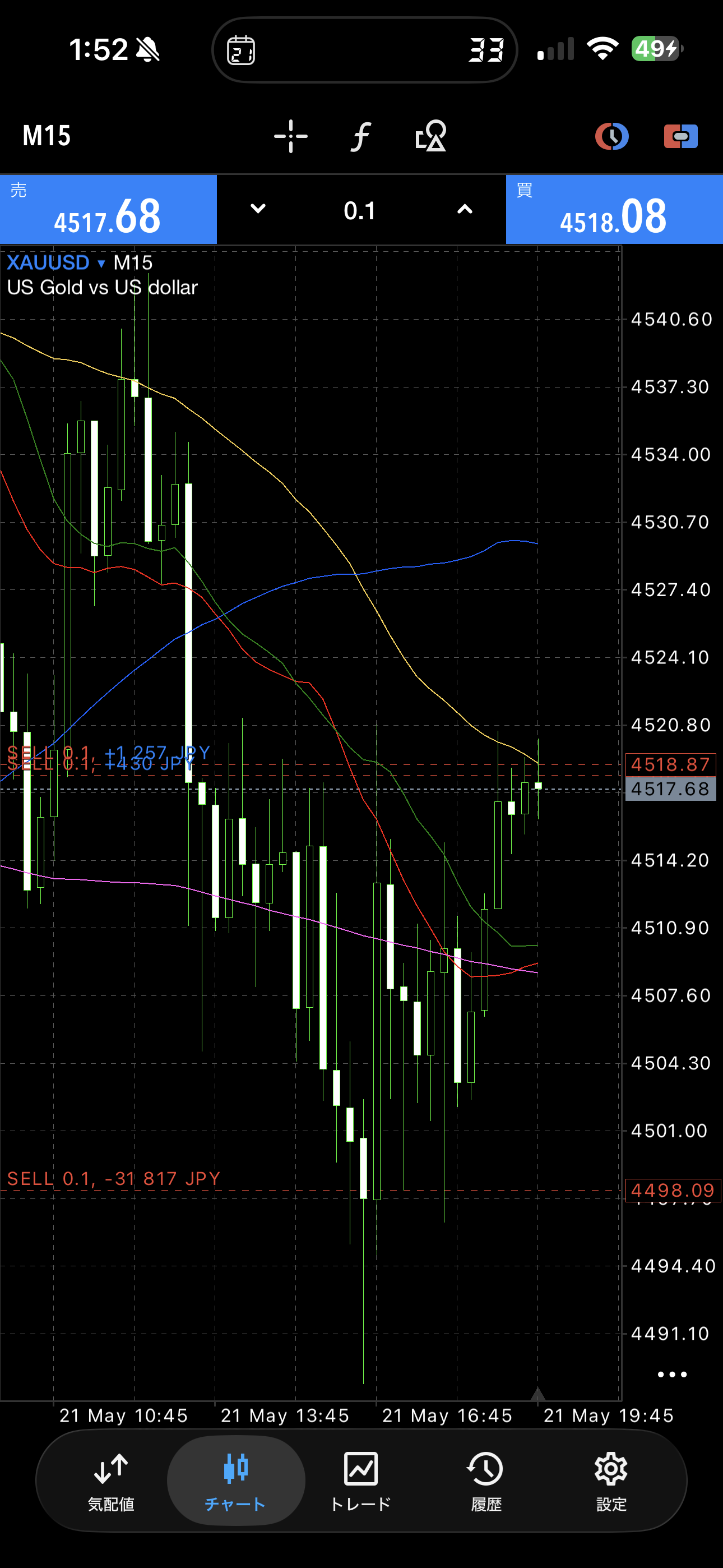Activate the crosshair tool
This screenshot has width=723, height=1568.
click(x=291, y=136)
